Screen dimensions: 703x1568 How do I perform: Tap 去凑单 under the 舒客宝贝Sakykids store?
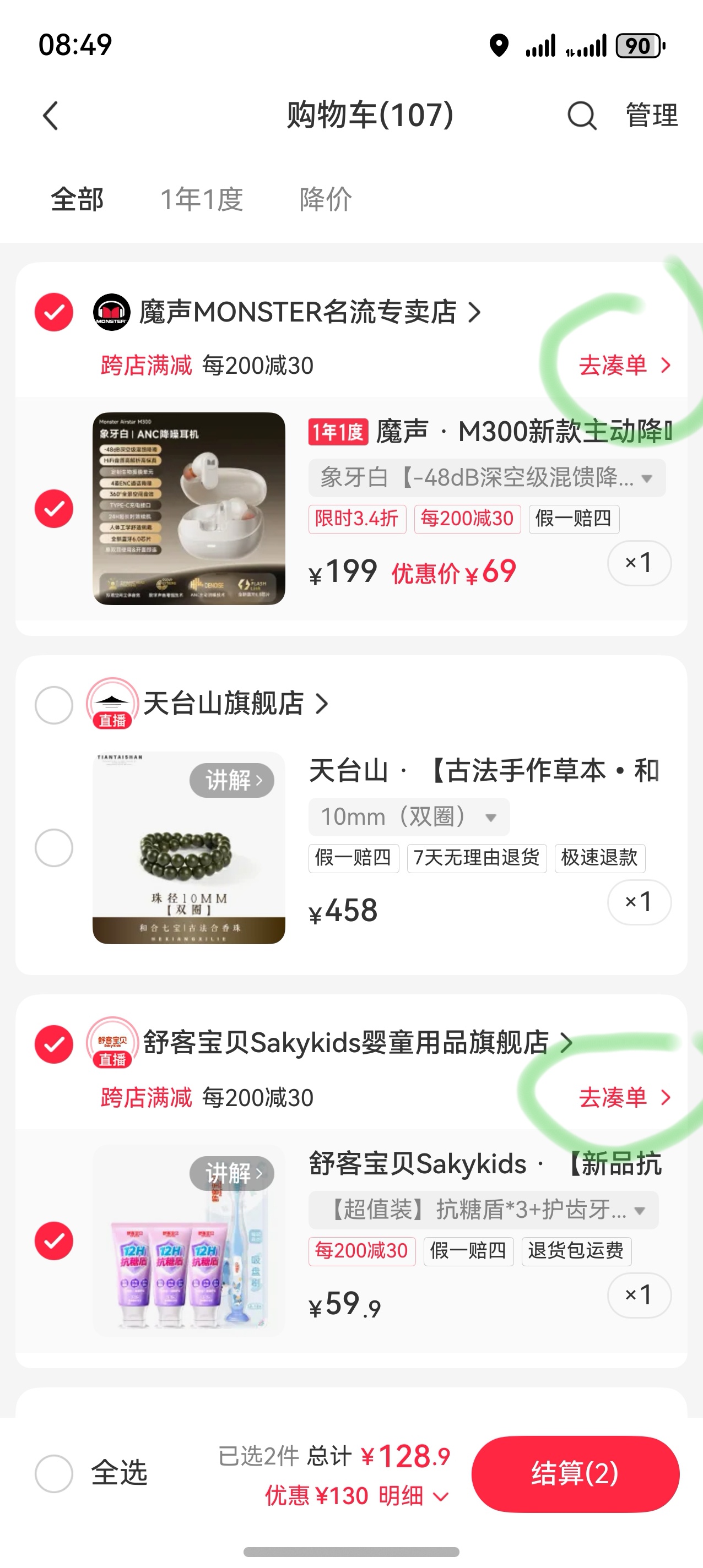click(623, 1098)
